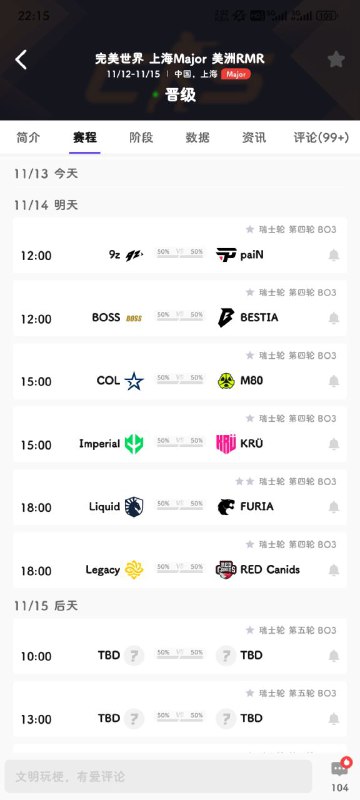Switch to the 简介 tab
360x800 pixels.
28,137
